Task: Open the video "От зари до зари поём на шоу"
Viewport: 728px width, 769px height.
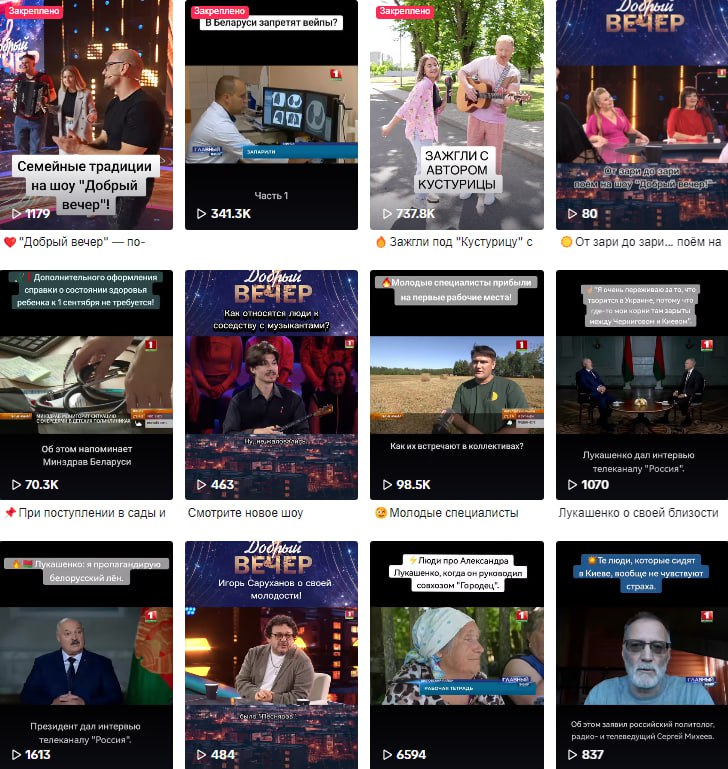Action: click(642, 115)
